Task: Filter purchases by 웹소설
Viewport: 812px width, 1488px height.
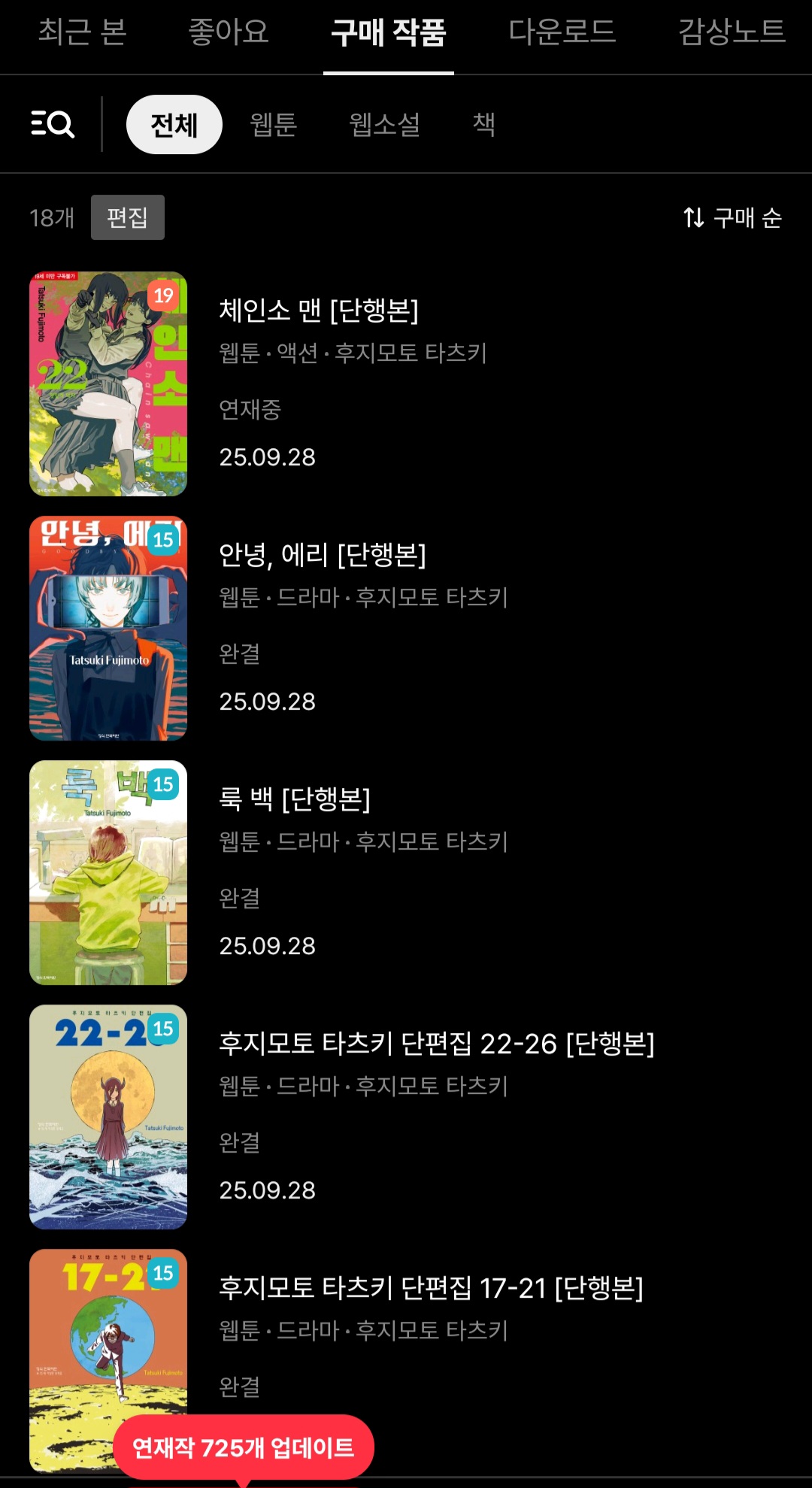Action: coord(384,125)
